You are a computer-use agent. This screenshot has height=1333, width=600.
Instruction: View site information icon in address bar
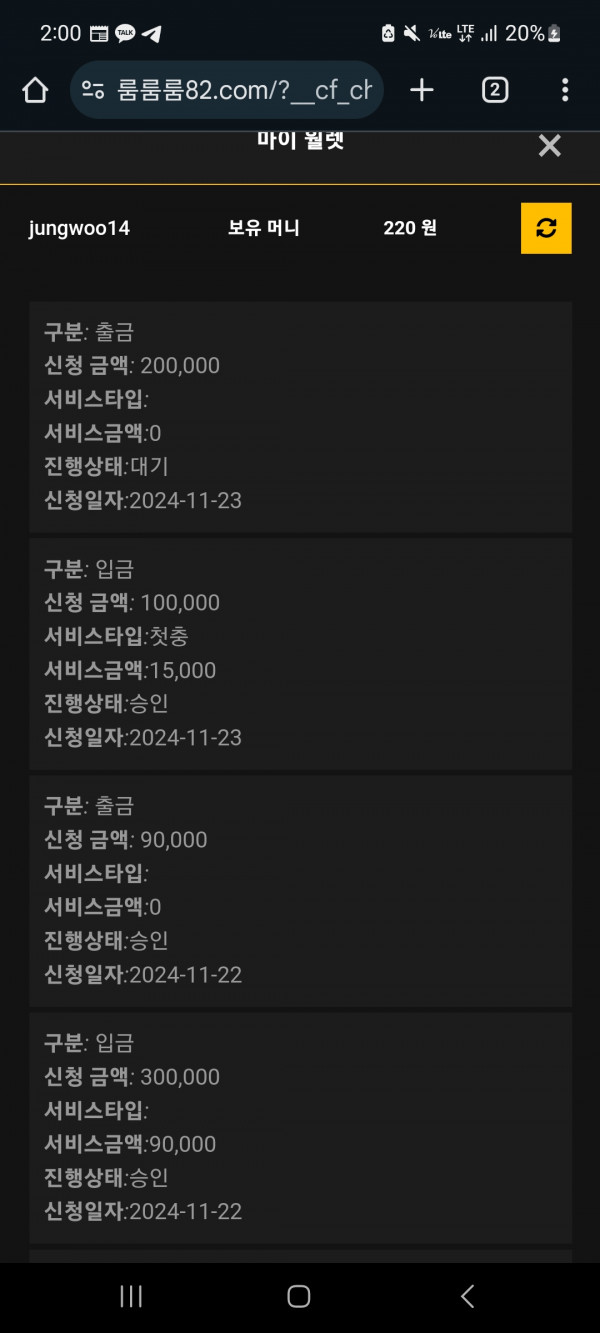click(93, 91)
